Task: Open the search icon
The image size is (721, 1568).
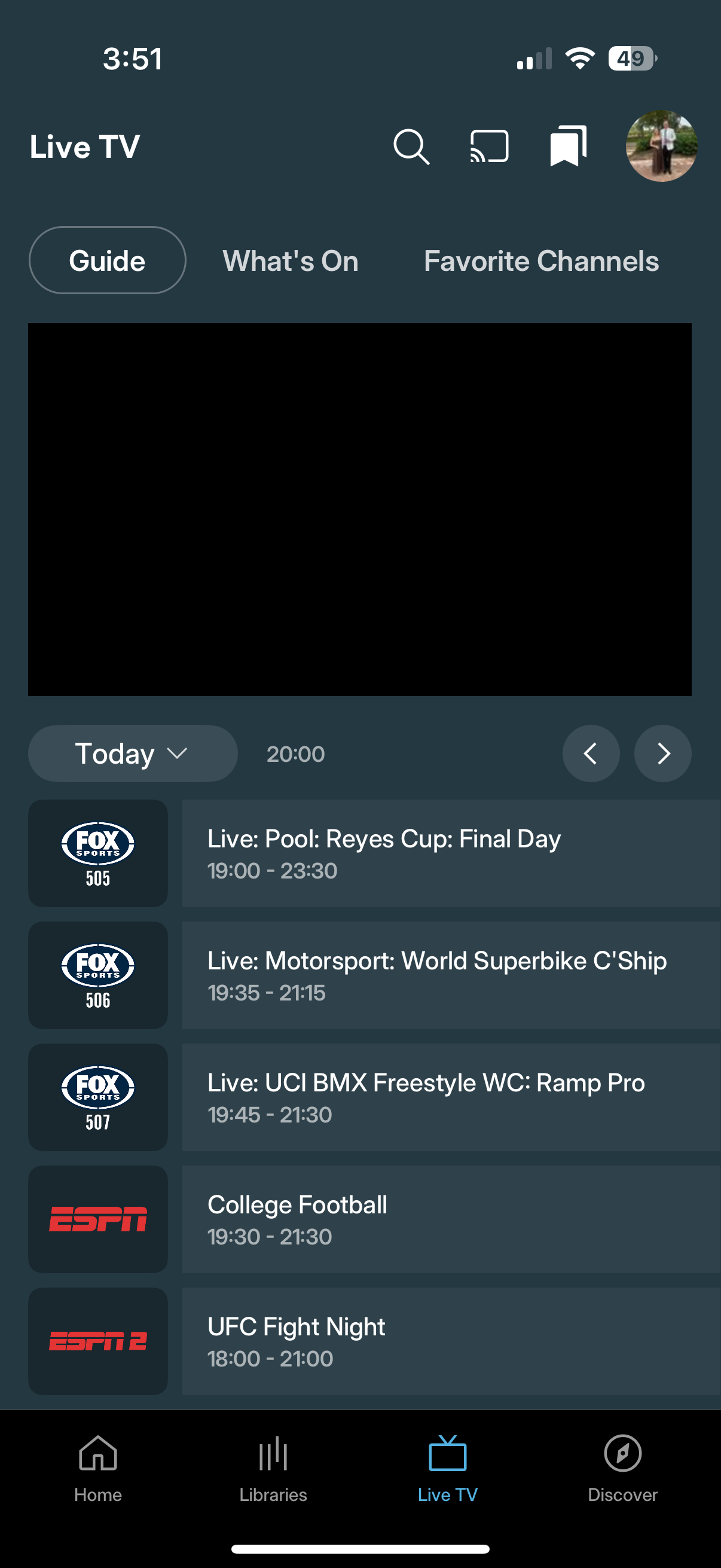Action: pyautogui.click(x=411, y=147)
